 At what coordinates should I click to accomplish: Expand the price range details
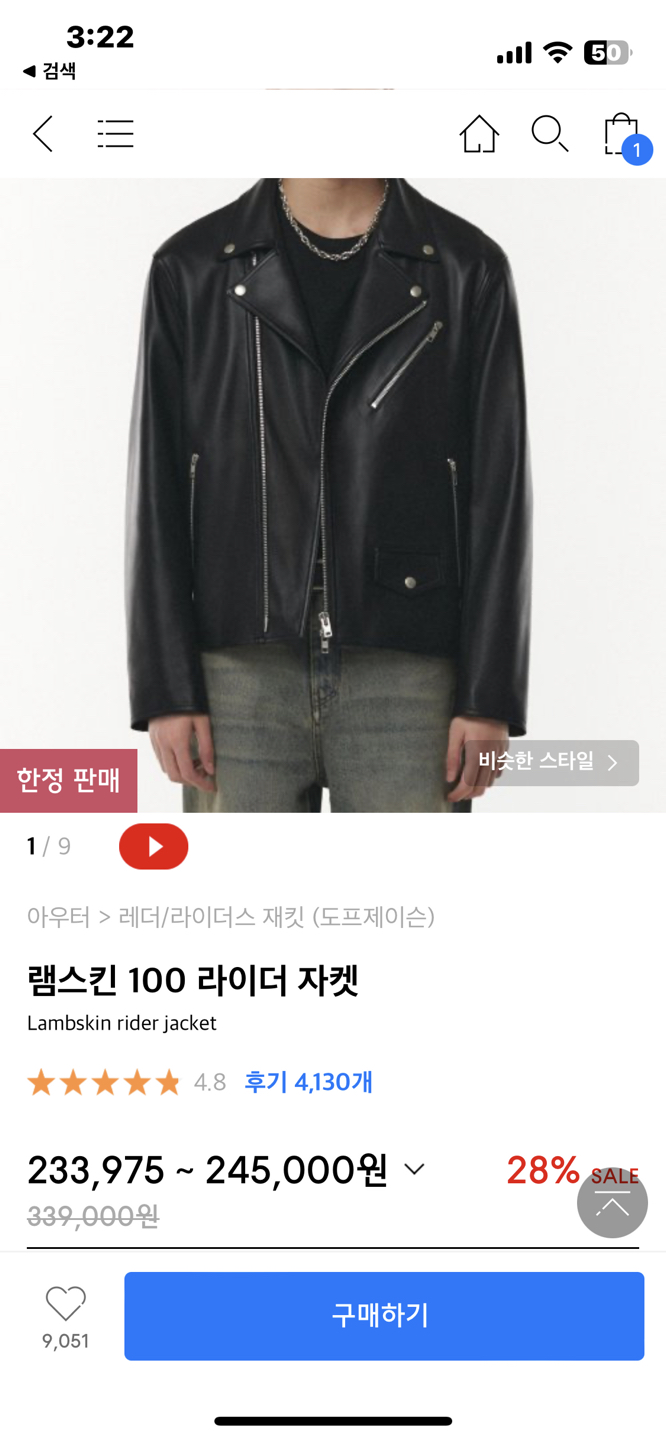(x=414, y=1169)
